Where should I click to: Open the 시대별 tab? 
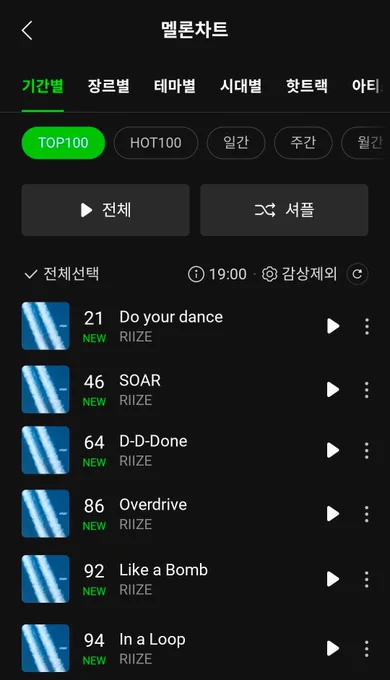(241, 86)
